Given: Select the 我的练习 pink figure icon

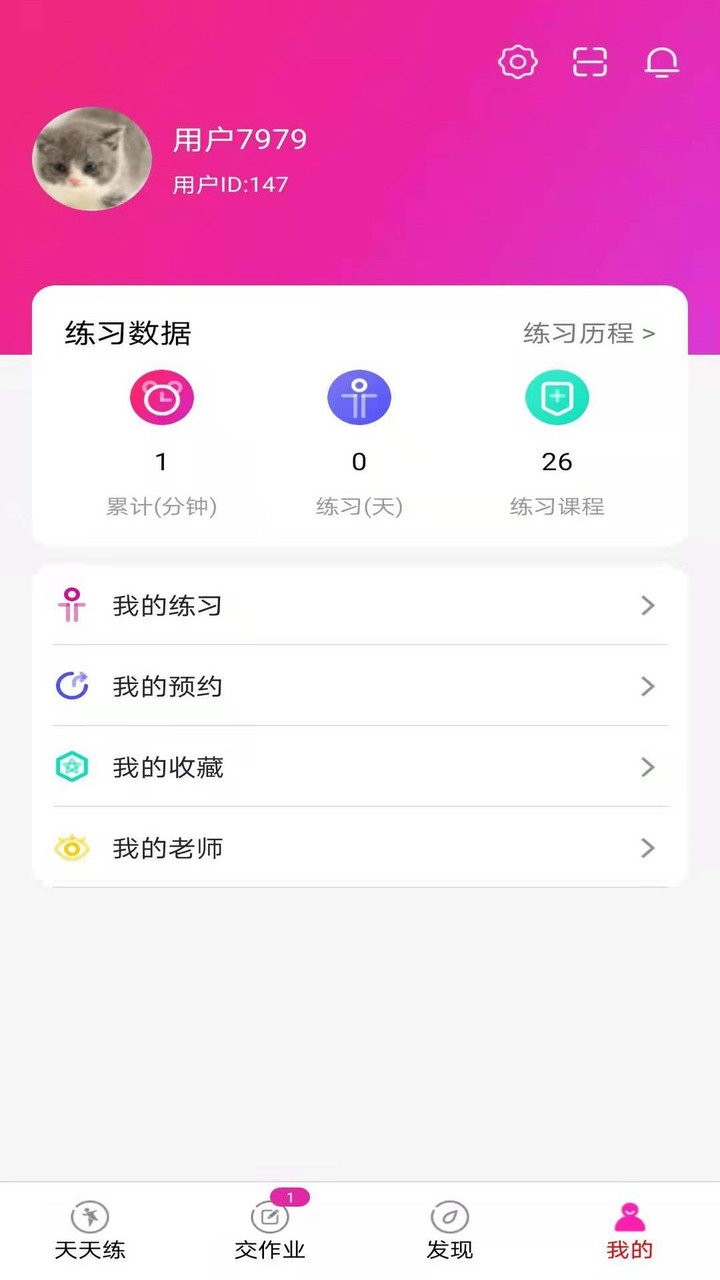Looking at the screenshot, I should 72,605.
